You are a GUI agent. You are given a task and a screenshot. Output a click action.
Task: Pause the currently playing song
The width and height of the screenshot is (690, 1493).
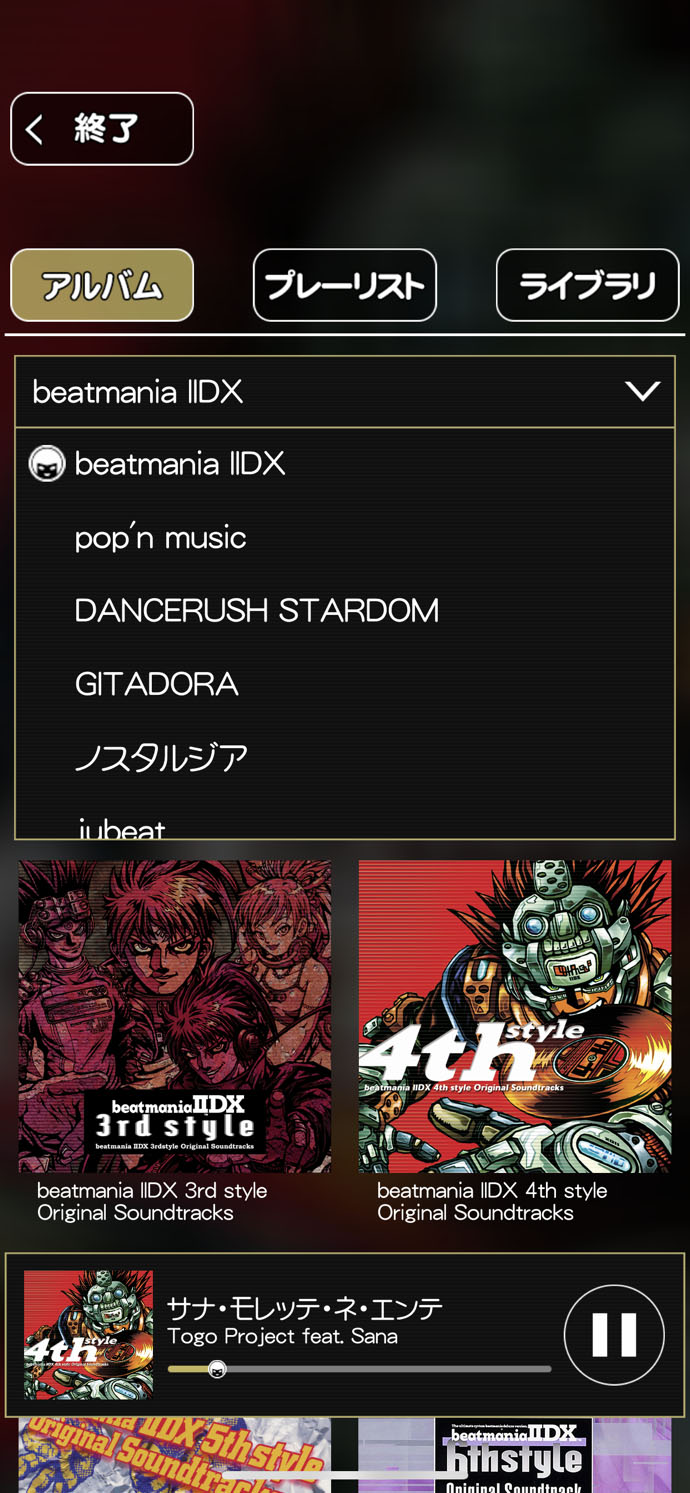pyautogui.click(x=614, y=1335)
